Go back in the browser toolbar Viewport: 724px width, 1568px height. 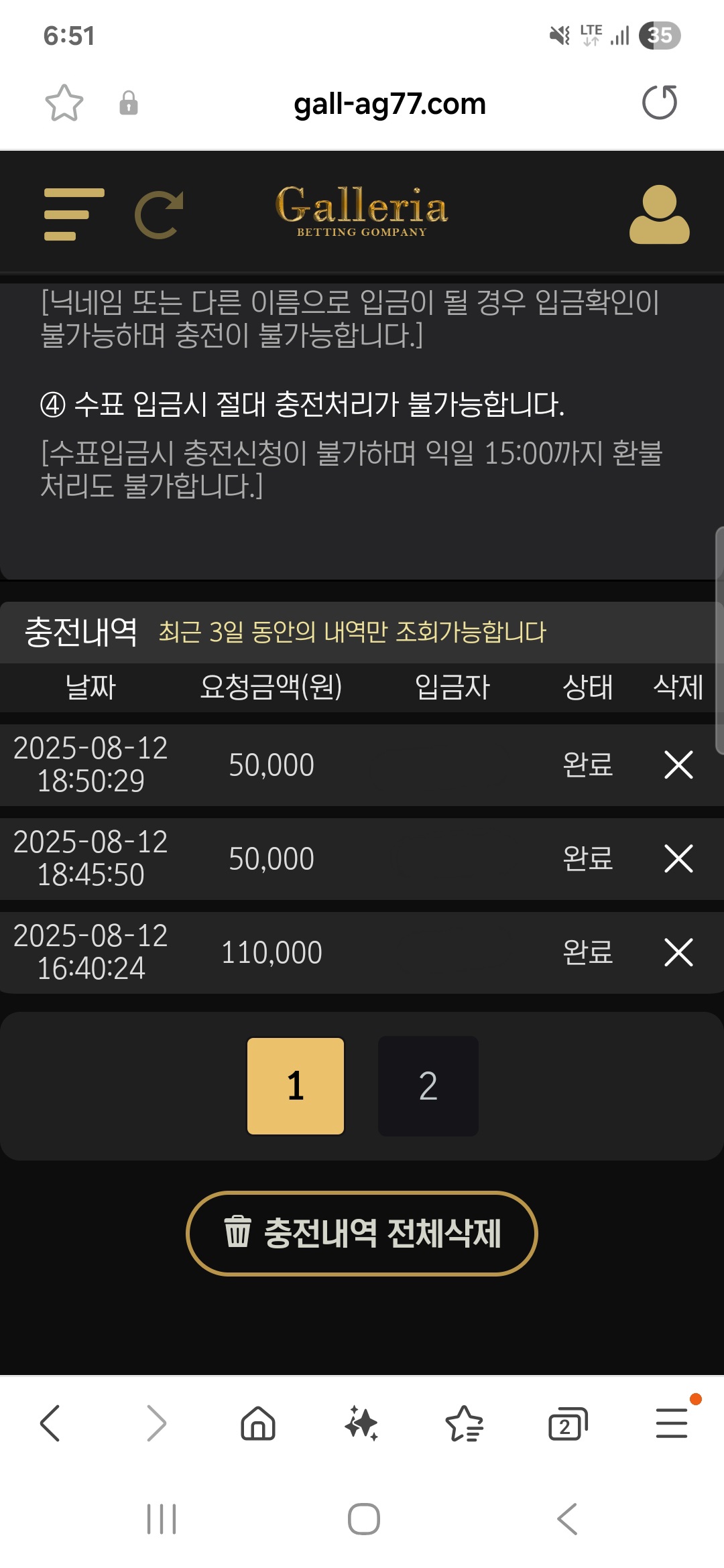point(51,1423)
